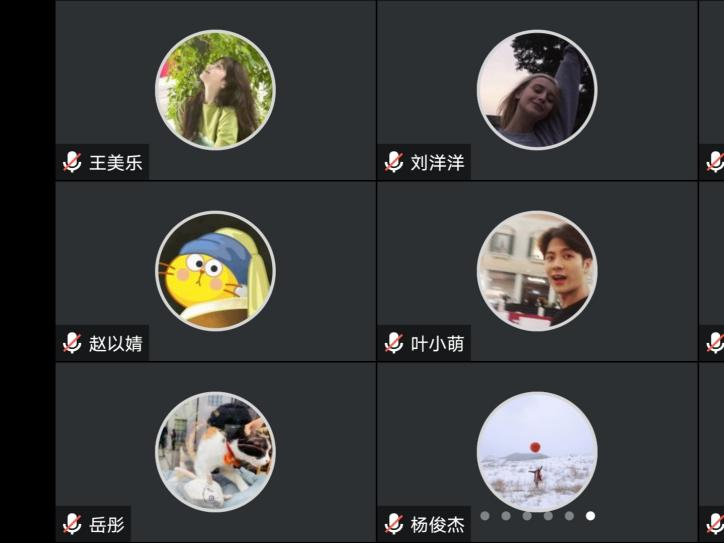Tap the page indicator dots
The height and width of the screenshot is (543, 724).
(x=537, y=516)
